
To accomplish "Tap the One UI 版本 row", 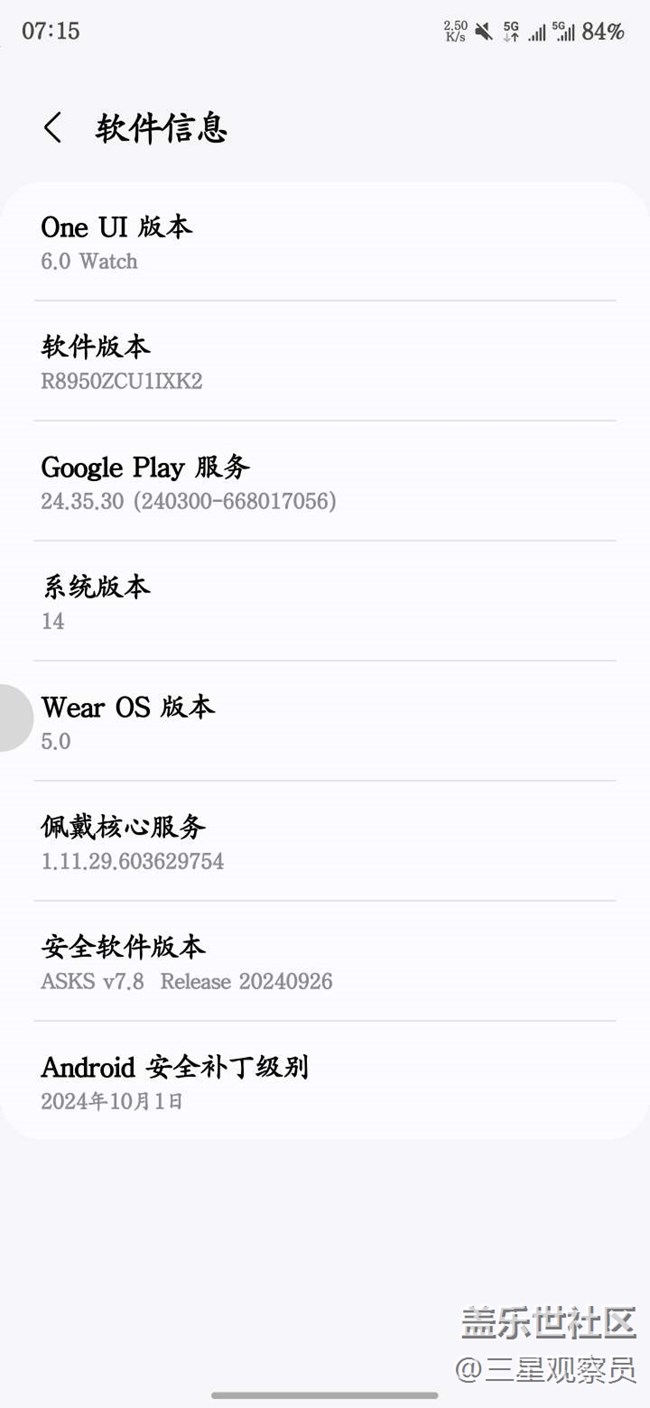I will (324, 242).
